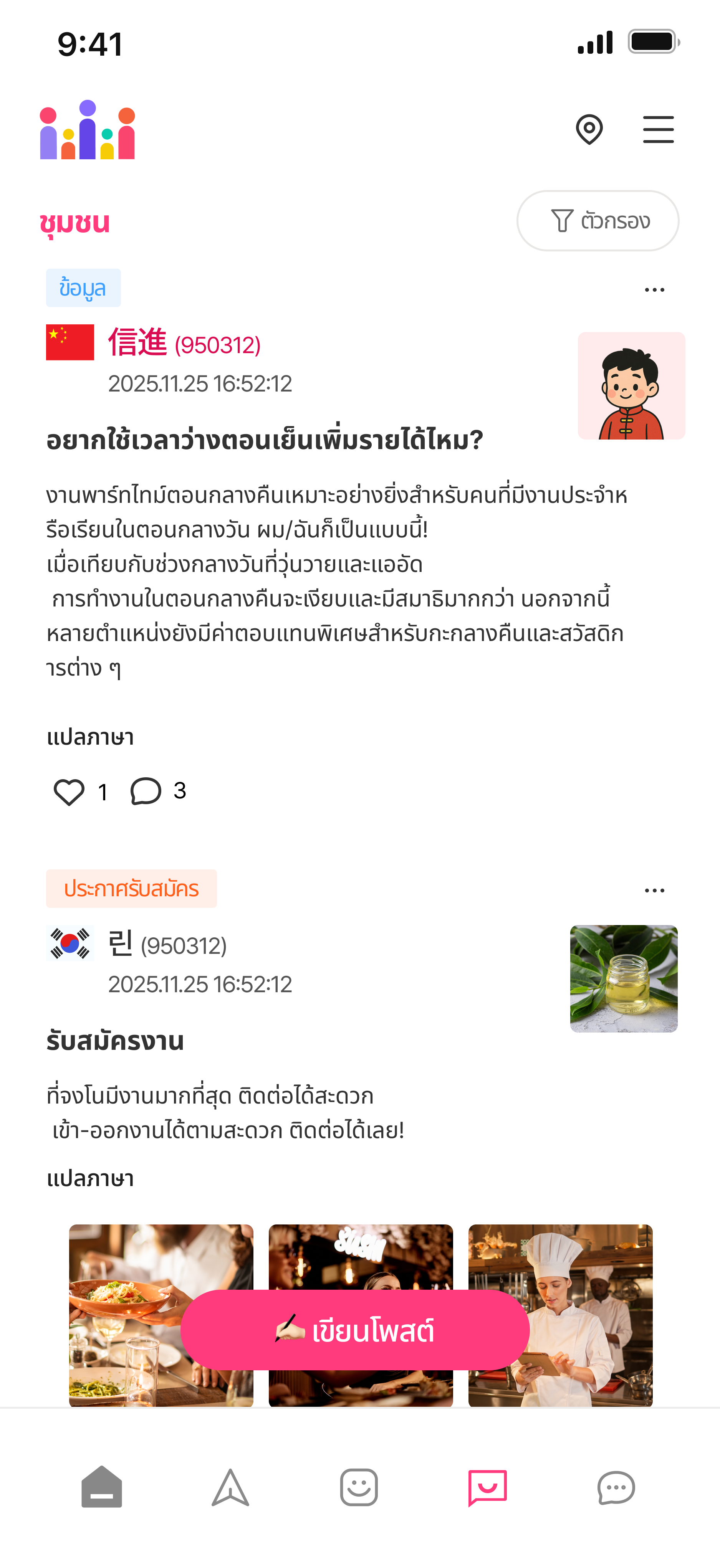
Task: Switch to the smiley face tab
Action: point(359,1487)
